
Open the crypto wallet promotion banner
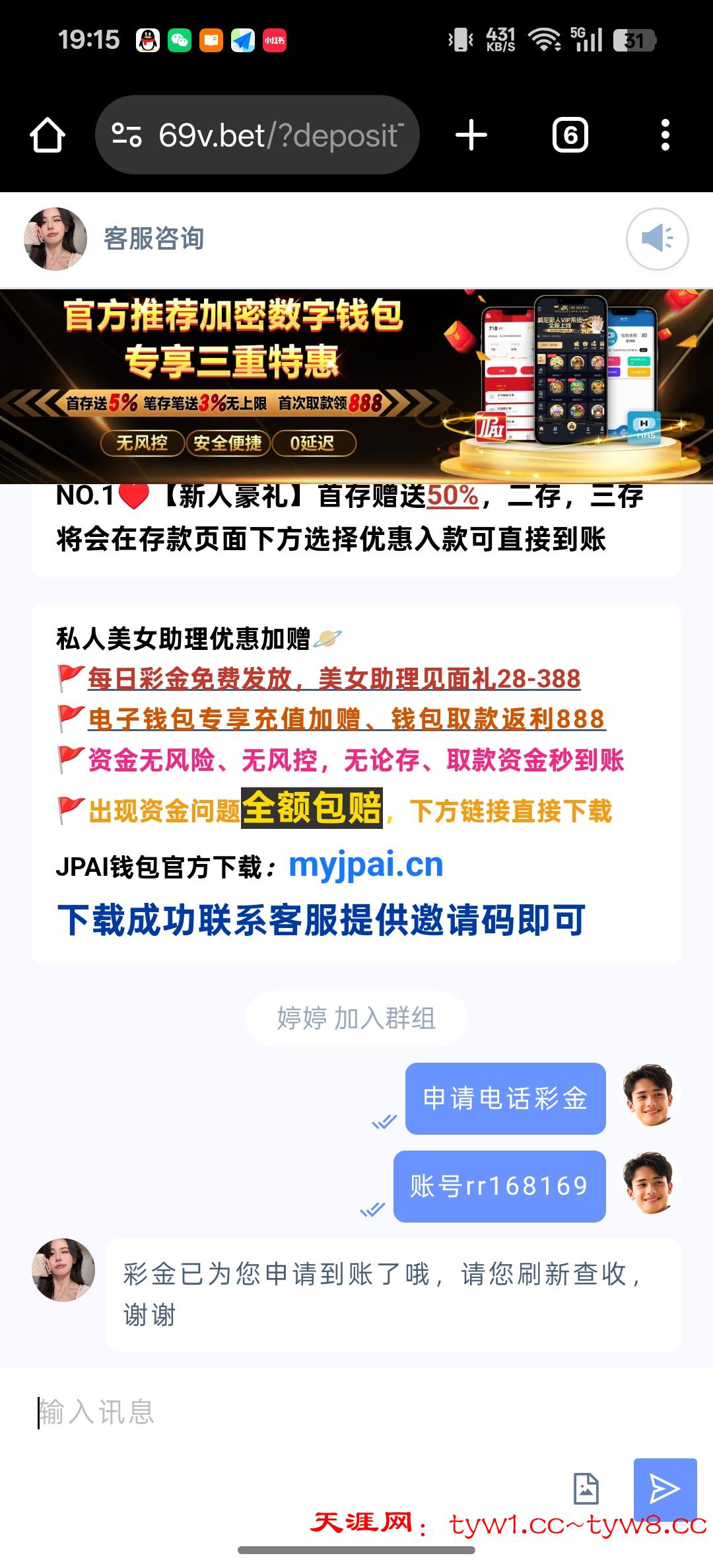(356, 386)
